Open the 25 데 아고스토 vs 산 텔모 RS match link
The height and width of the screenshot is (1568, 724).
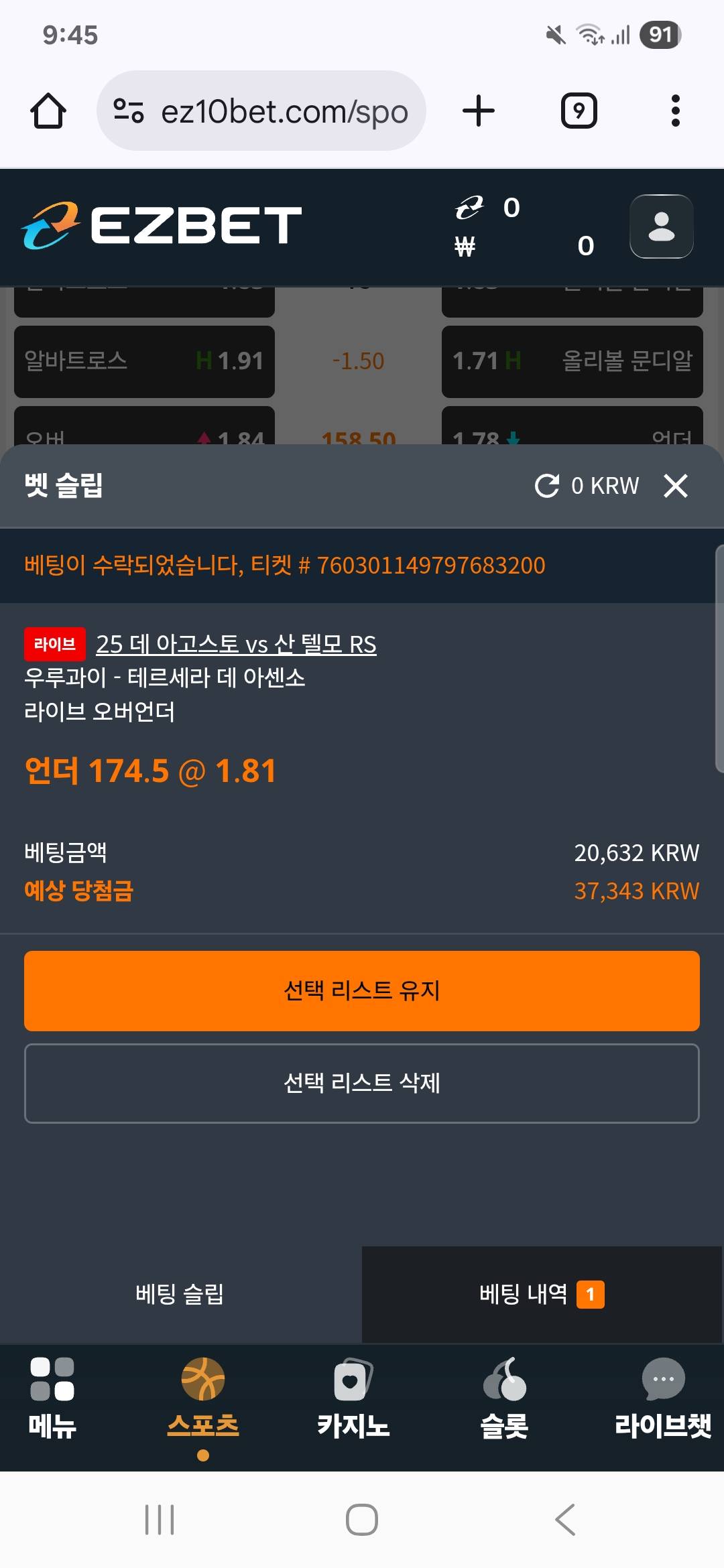[236, 644]
